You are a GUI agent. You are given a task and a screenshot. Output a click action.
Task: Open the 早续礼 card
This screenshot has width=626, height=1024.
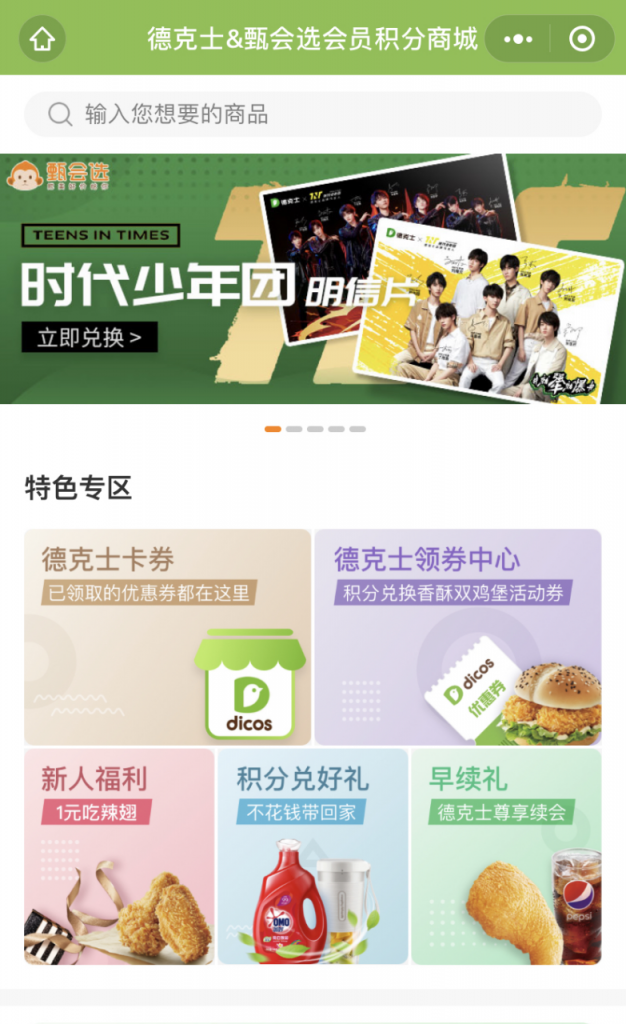(506, 856)
